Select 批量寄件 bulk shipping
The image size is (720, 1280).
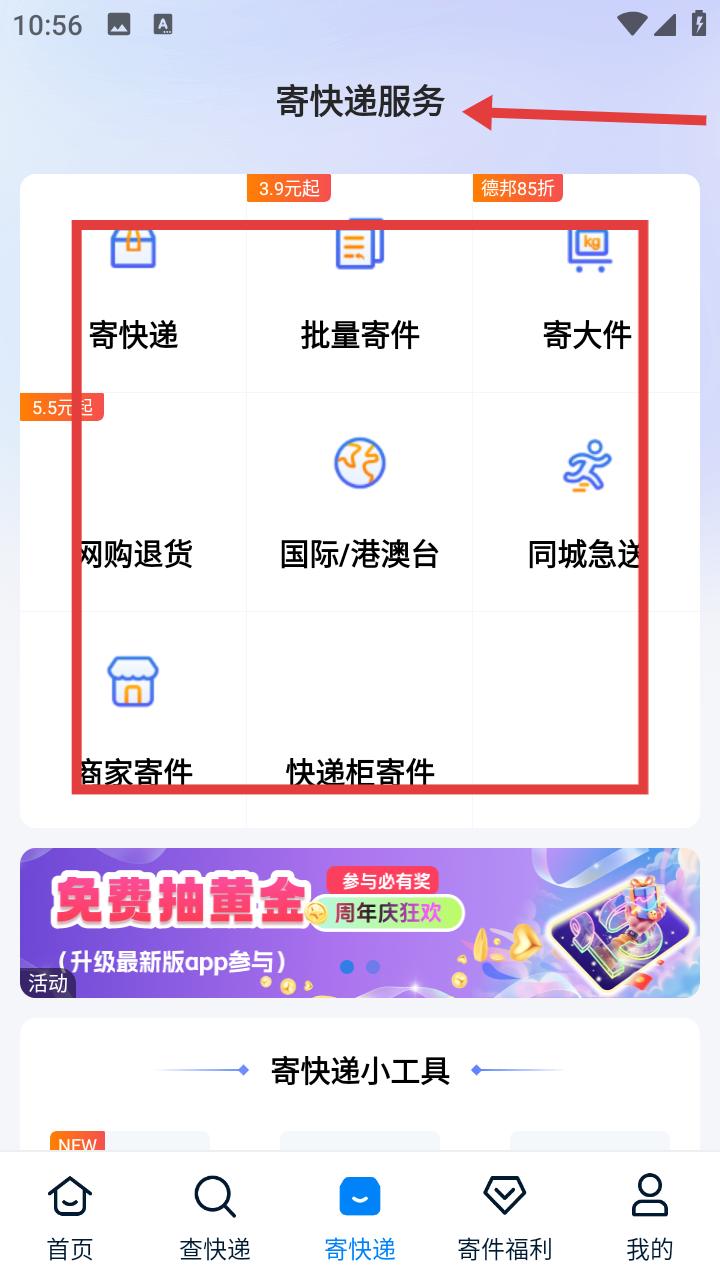coord(360,284)
